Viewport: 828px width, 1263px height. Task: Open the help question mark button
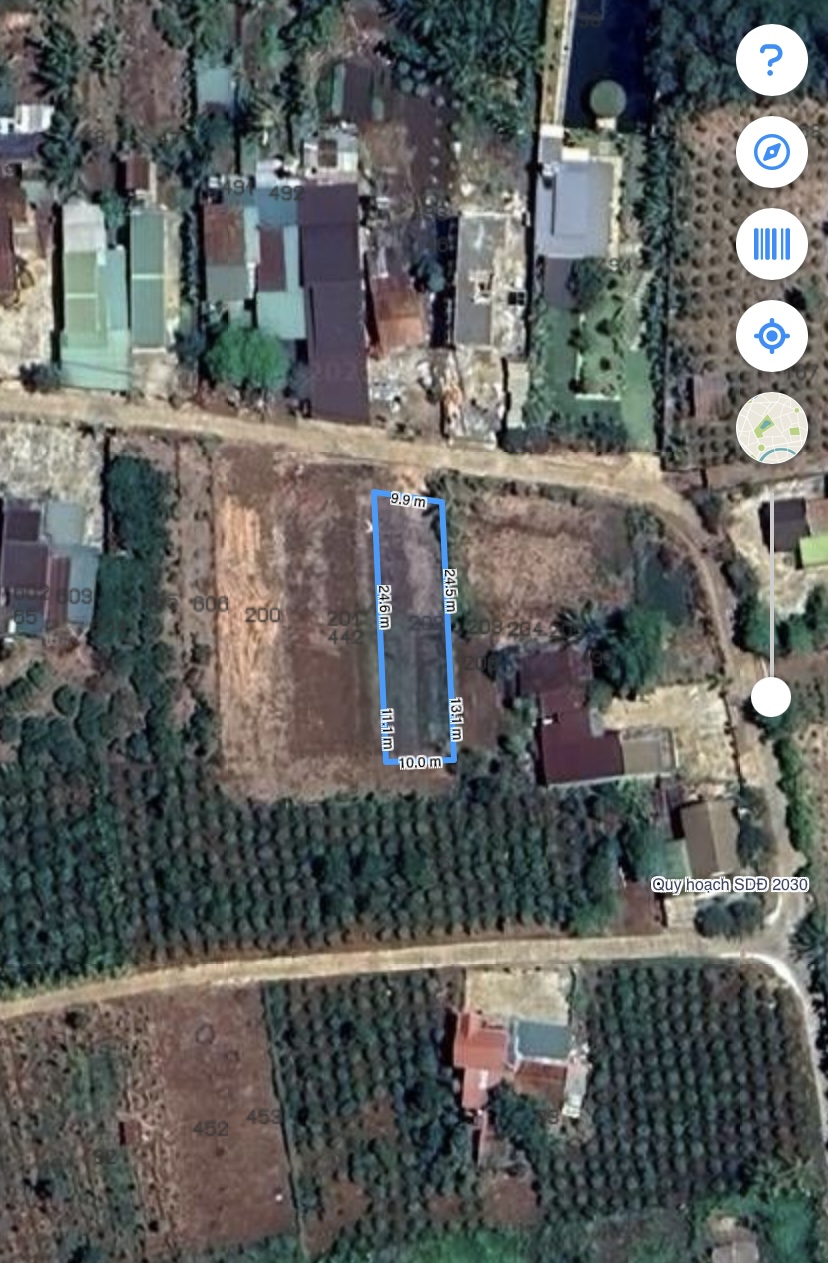[771, 61]
